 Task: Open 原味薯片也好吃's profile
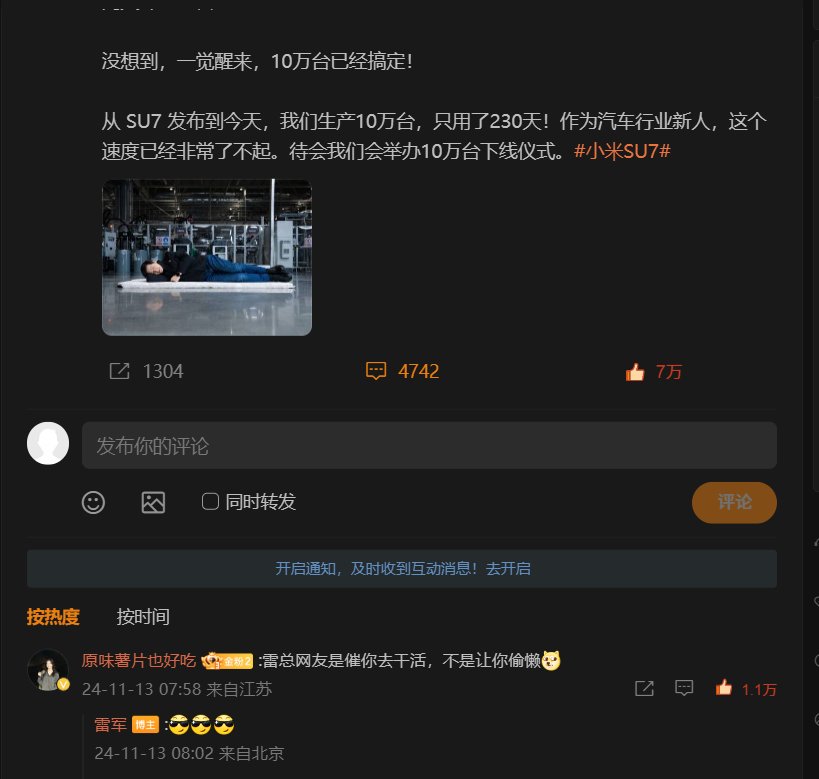(138, 660)
